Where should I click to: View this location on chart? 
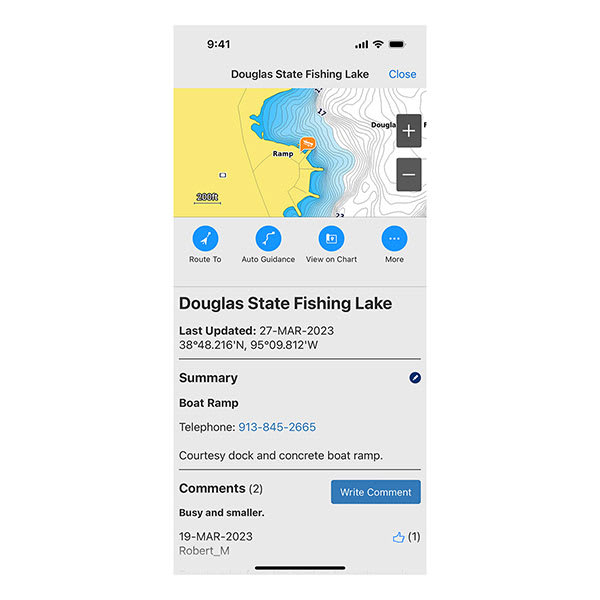click(331, 239)
